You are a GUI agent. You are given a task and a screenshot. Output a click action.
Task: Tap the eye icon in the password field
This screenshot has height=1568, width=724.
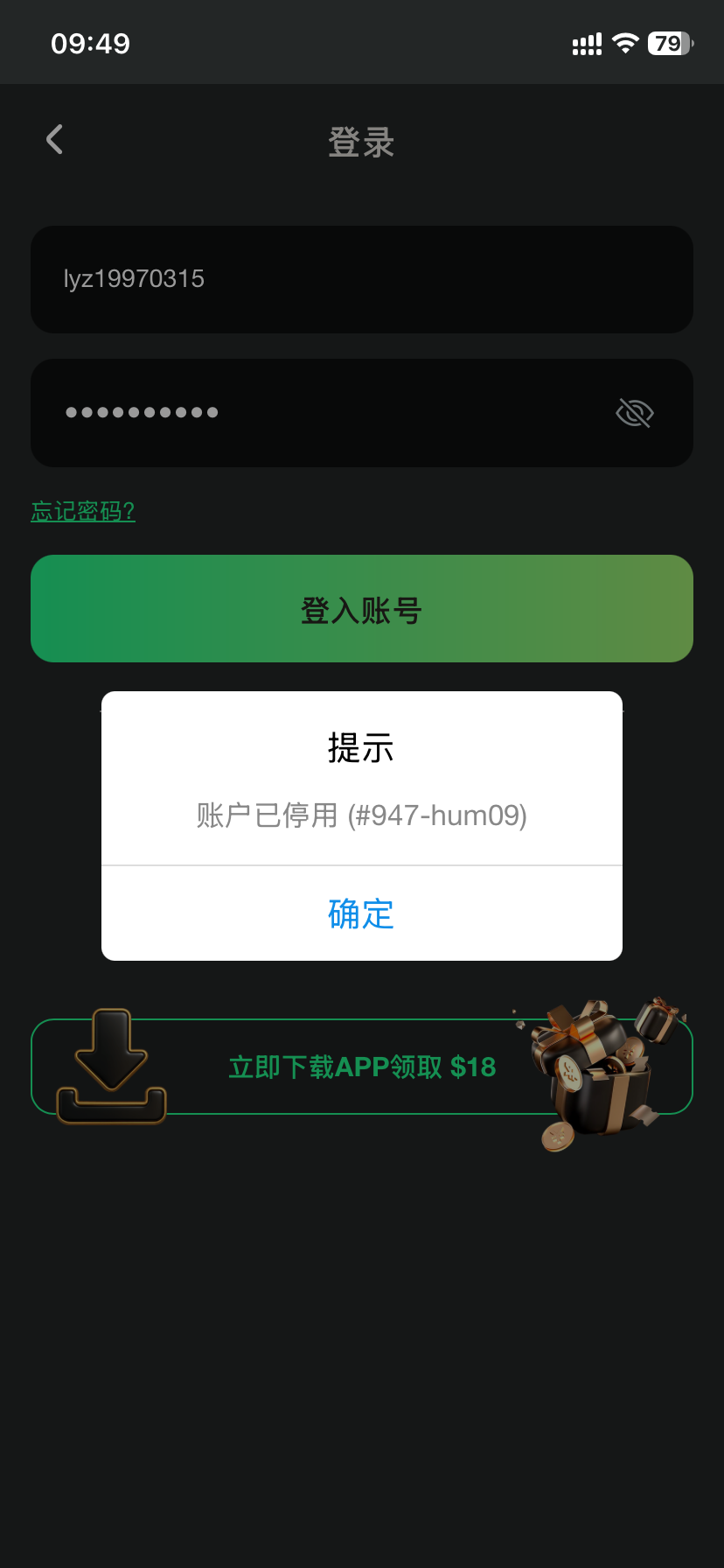point(634,412)
